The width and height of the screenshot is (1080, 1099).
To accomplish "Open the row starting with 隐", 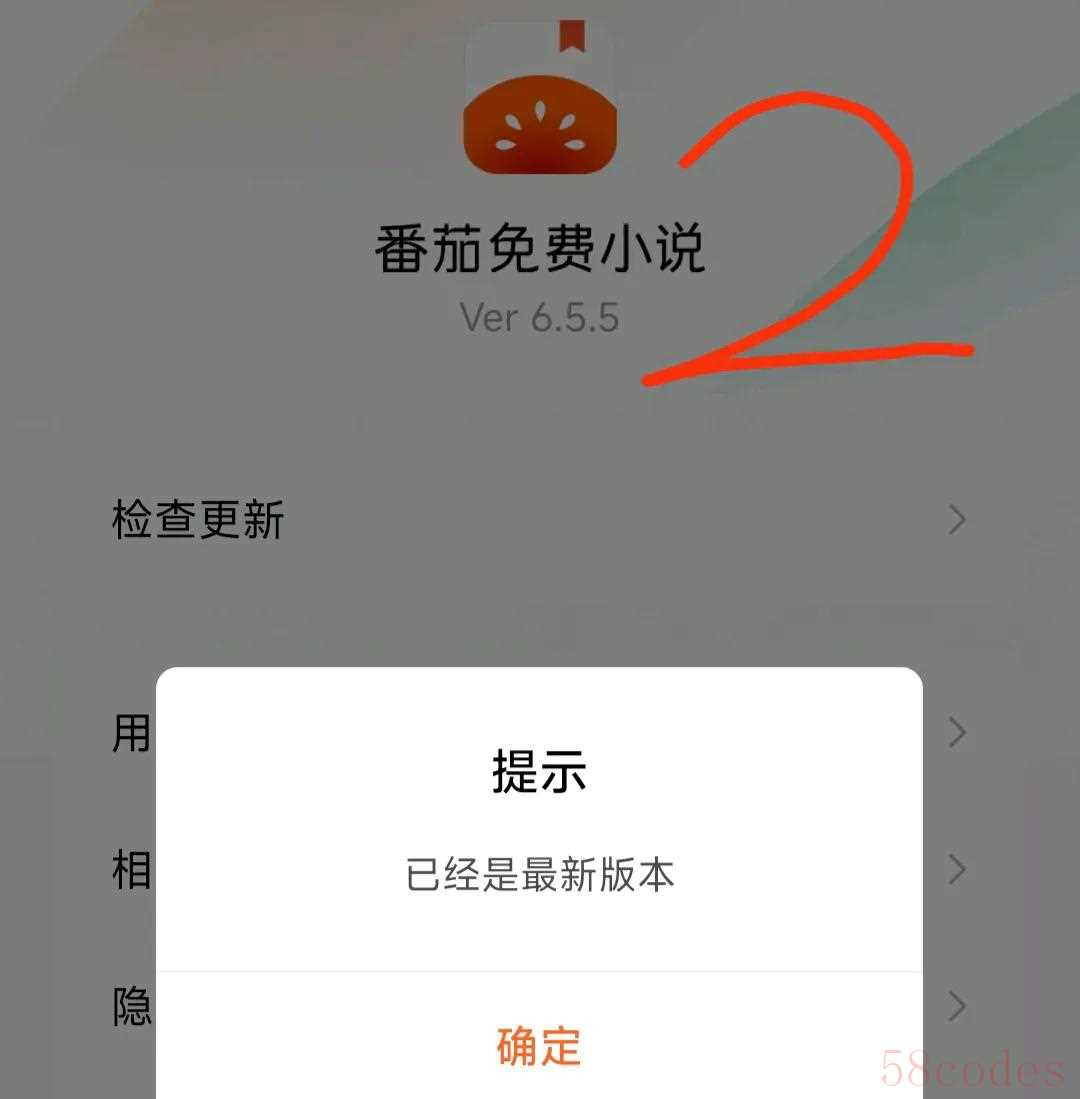I will point(130,1005).
